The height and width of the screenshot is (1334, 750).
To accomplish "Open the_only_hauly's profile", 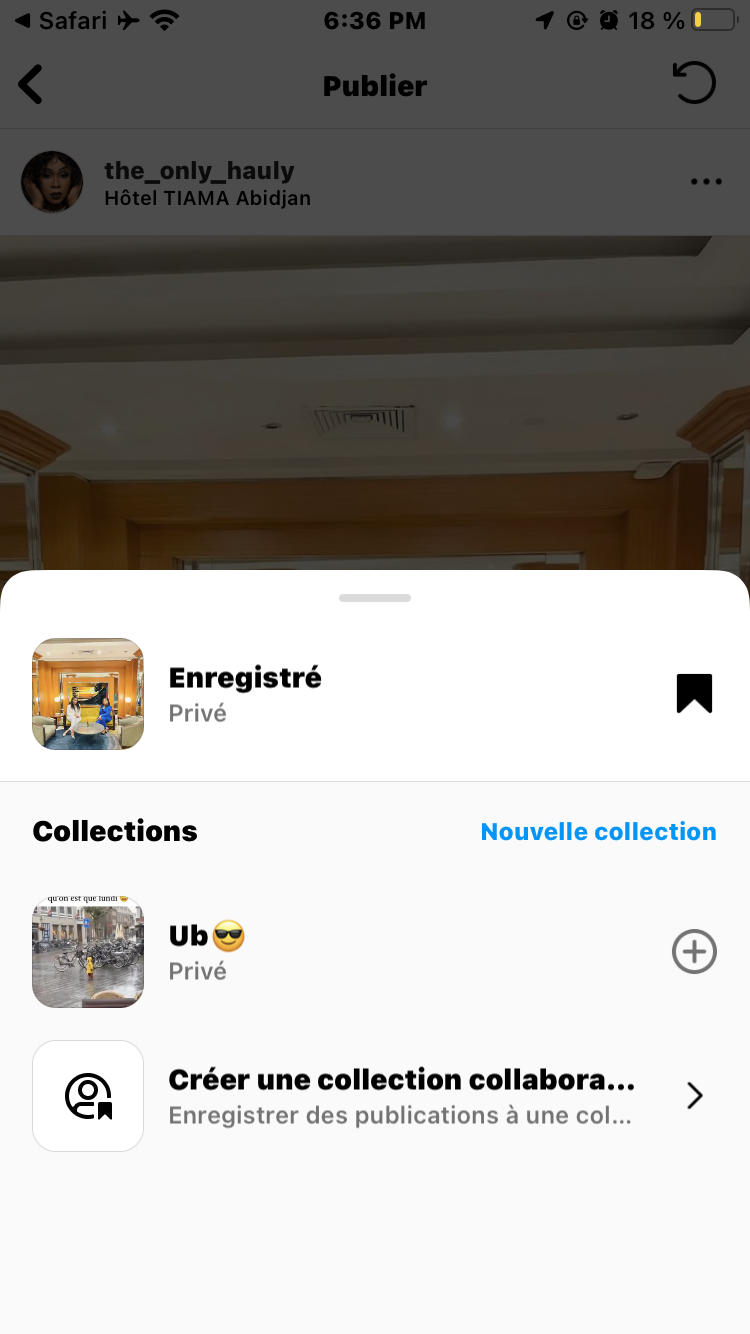I will click(199, 170).
